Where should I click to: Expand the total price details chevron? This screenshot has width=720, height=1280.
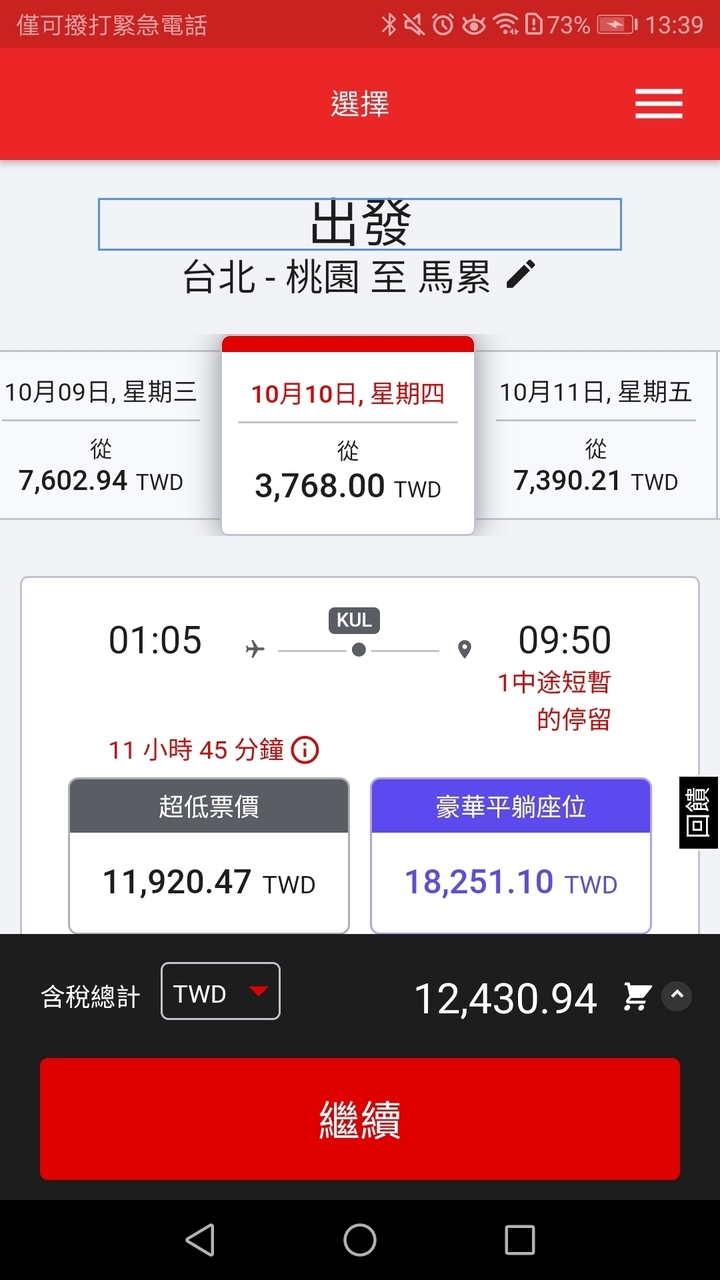coord(677,996)
